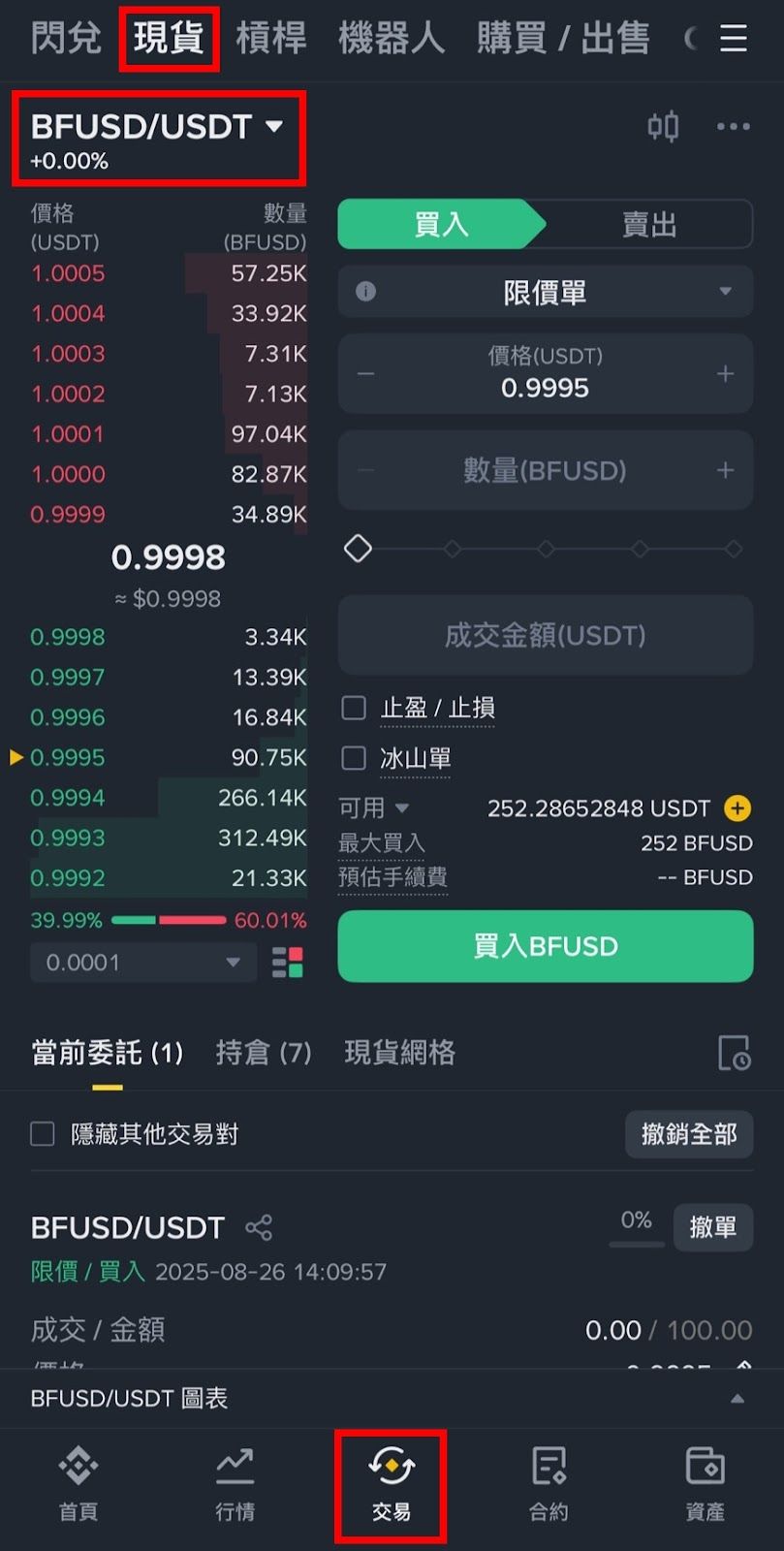Go to 資產 in bottom navigation
784x1551 pixels.
tap(705, 1483)
